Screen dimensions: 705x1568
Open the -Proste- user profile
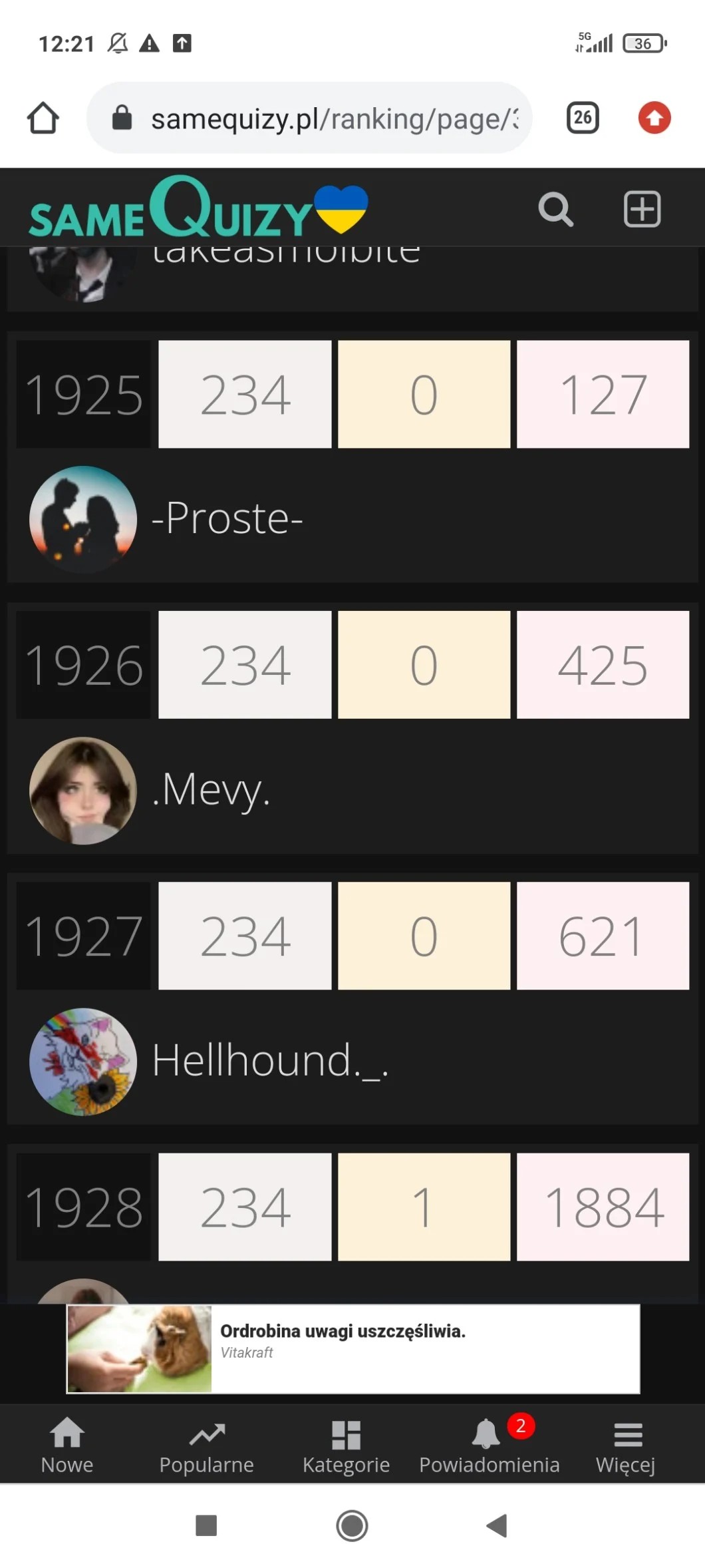pyautogui.click(x=226, y=518)
